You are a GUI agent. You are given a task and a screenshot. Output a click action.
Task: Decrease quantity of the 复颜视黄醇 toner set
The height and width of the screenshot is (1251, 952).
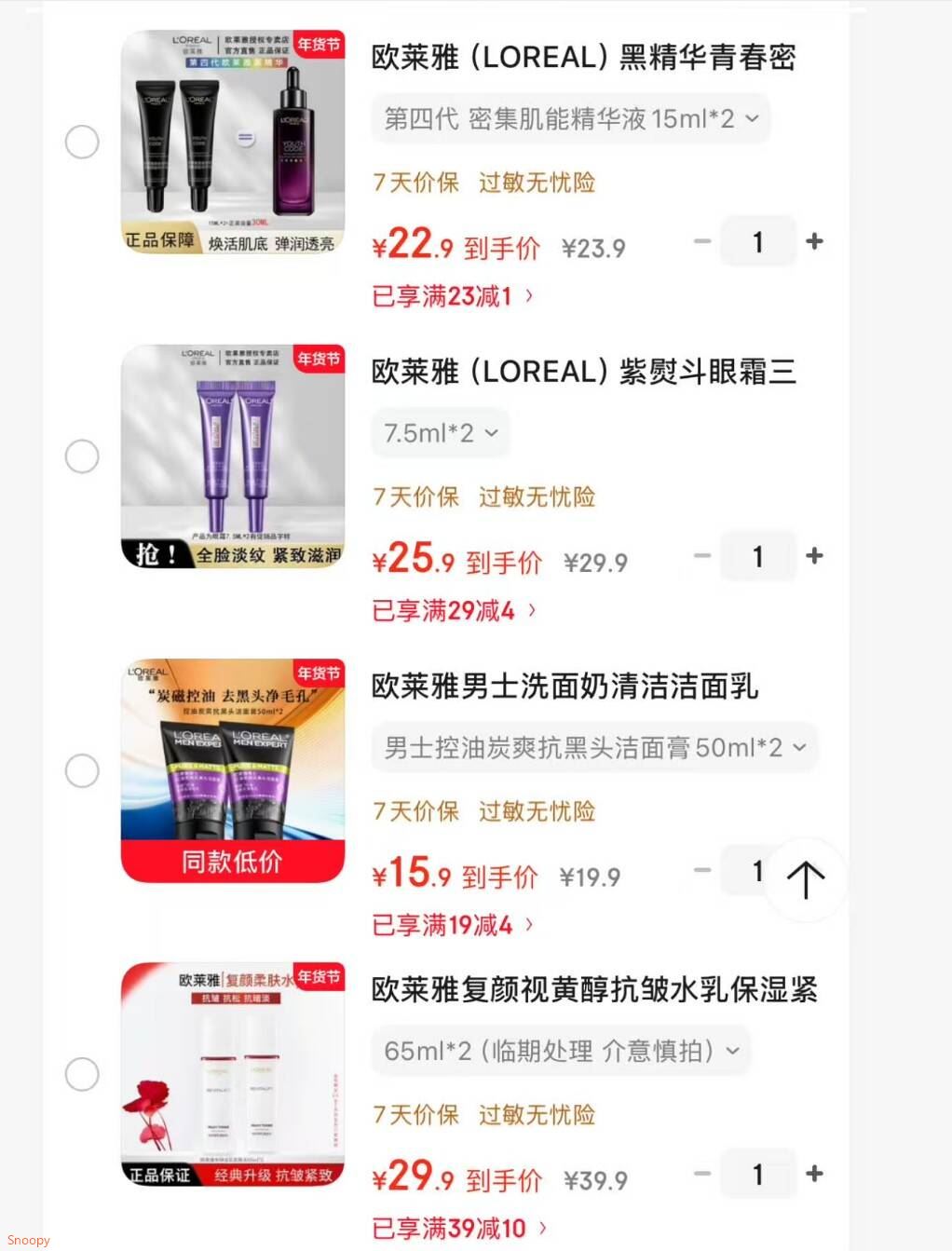703,1175
